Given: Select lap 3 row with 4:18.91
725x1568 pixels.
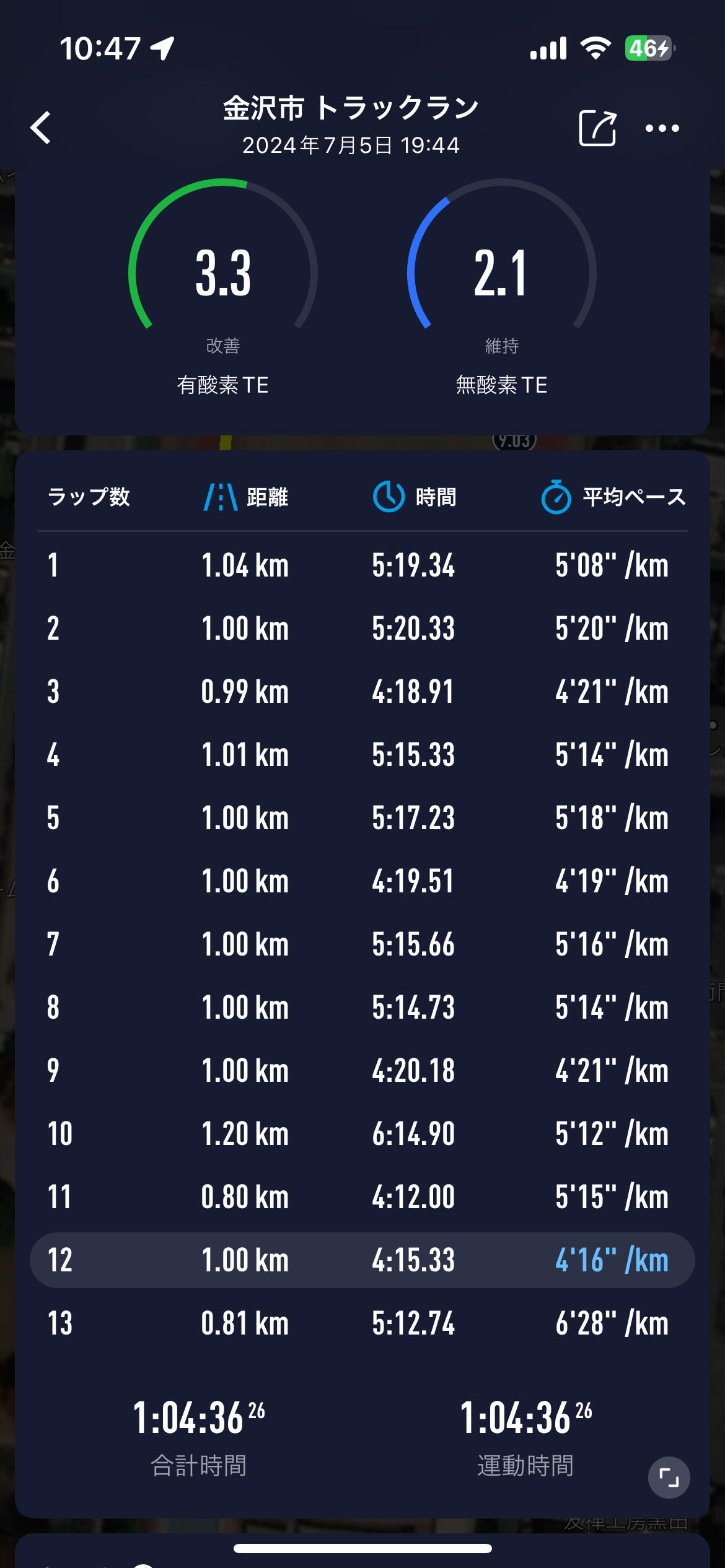Looking at the screenshot, I should 362,692.
